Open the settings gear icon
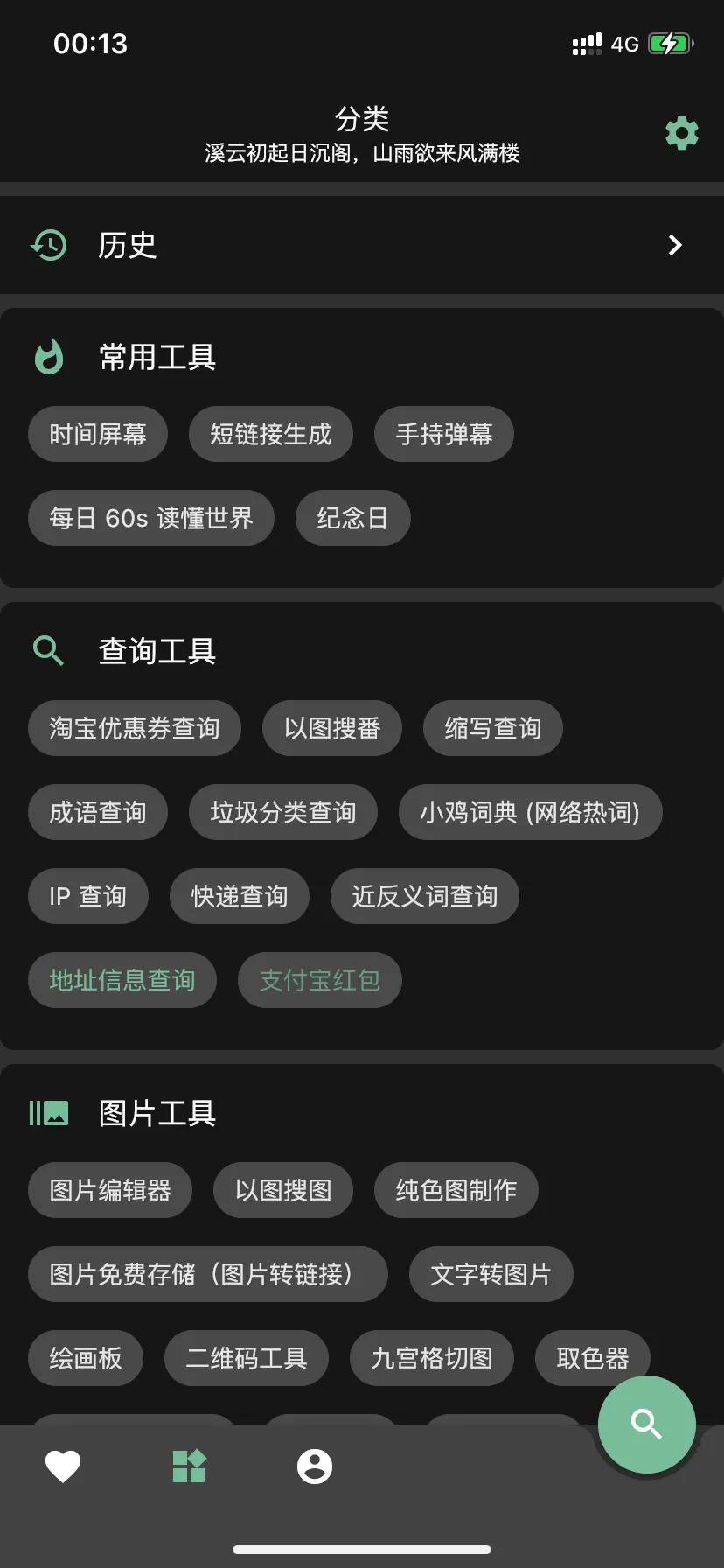 point(681,133)
